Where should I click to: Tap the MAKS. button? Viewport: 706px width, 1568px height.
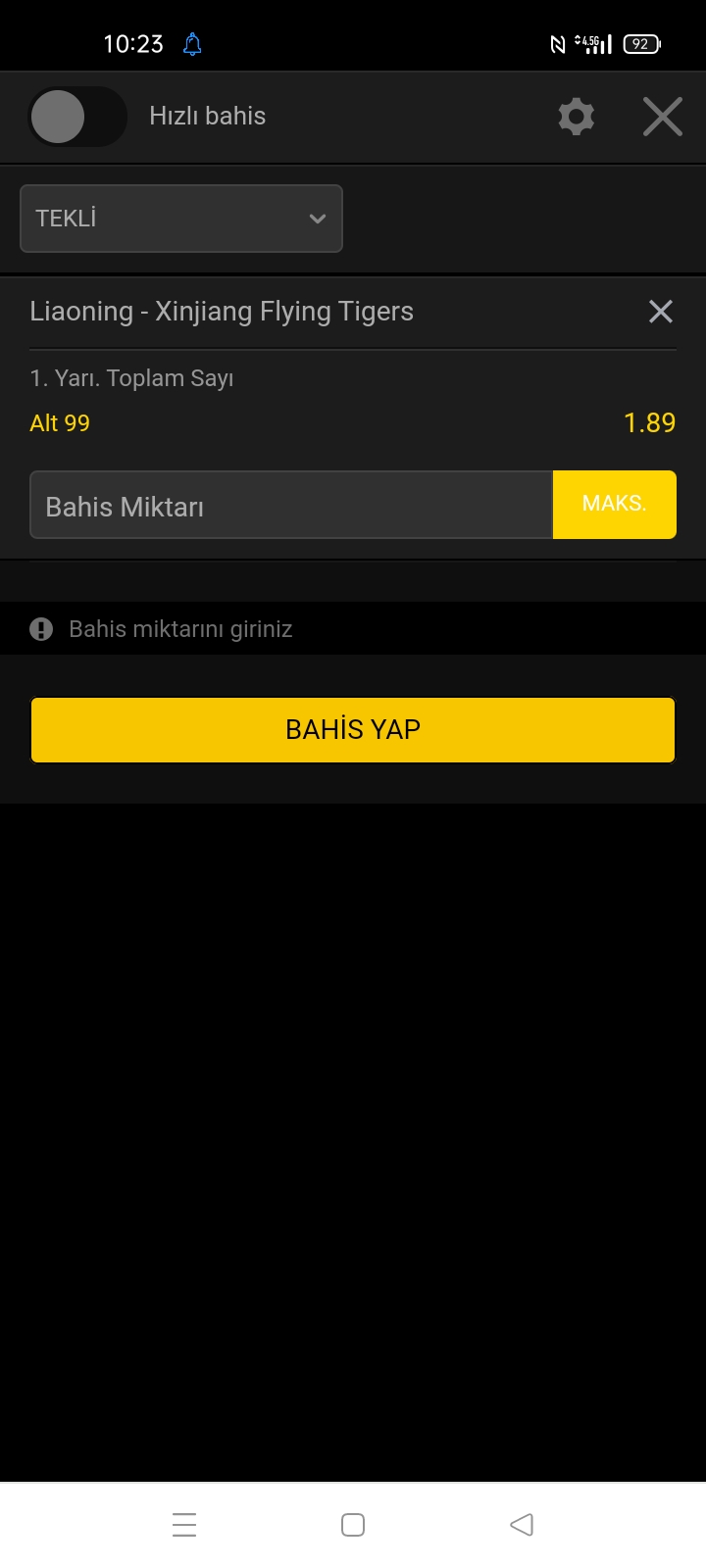coord(615,505)
